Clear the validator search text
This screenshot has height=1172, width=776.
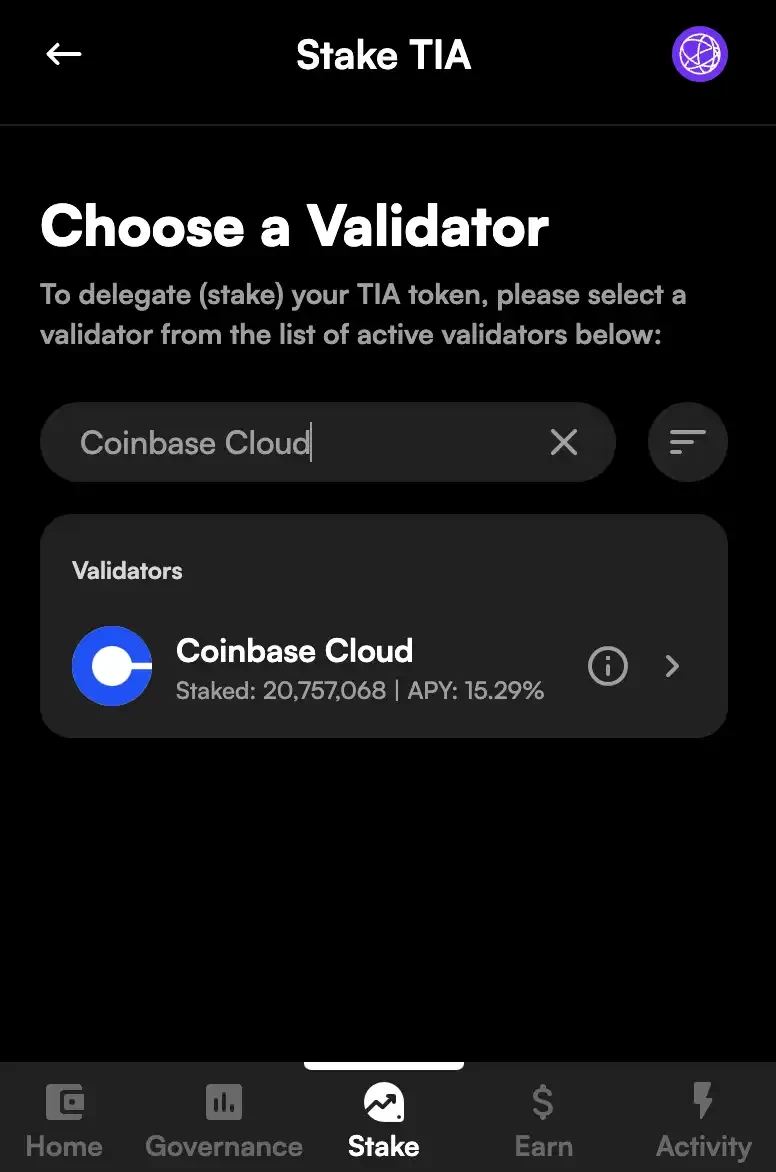pyautogui.click(x=564, y=442)
